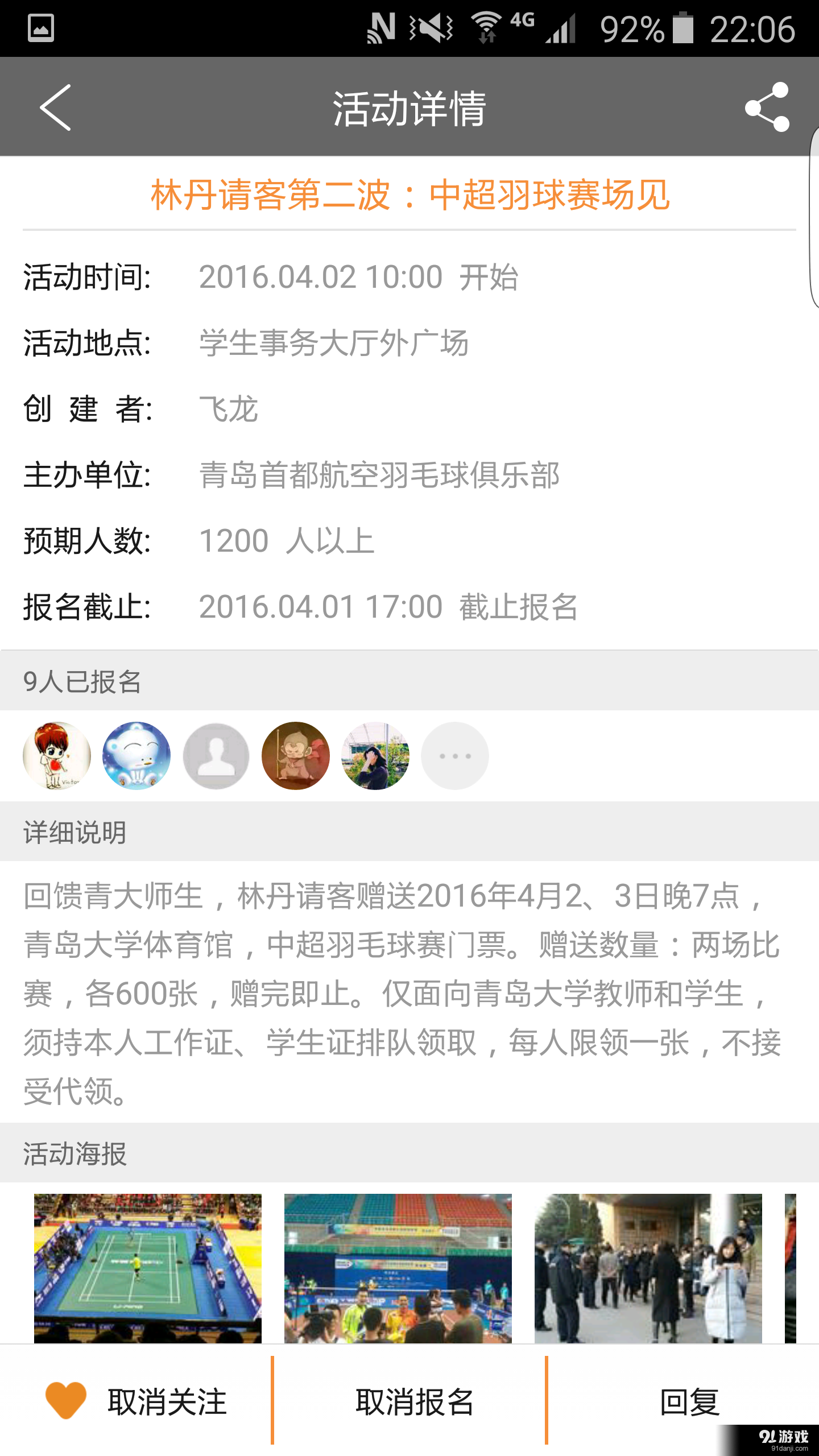Open the activity title 林丹请客第二波 link
This screenshot has width=819, height=1456.
[409, 195]
